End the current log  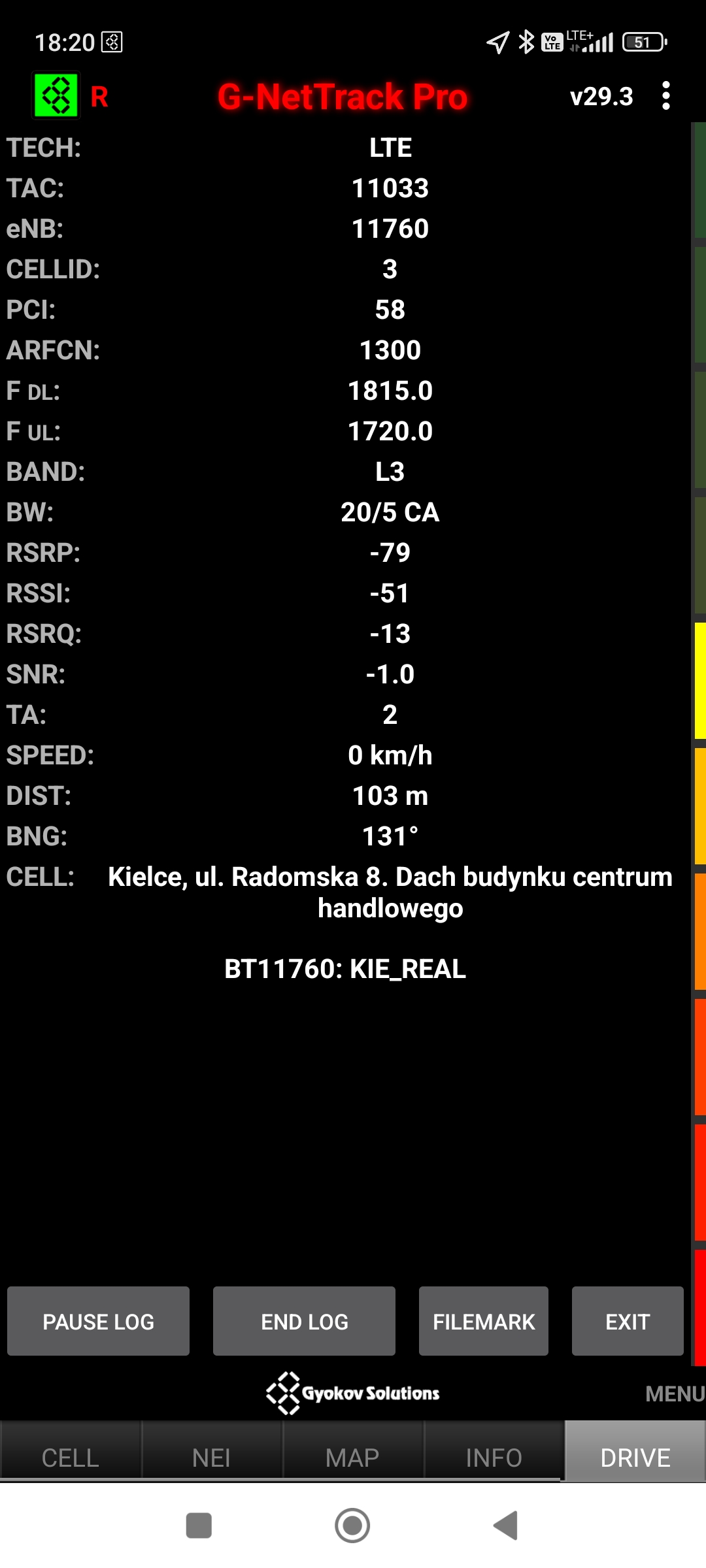coord(304,1321)
